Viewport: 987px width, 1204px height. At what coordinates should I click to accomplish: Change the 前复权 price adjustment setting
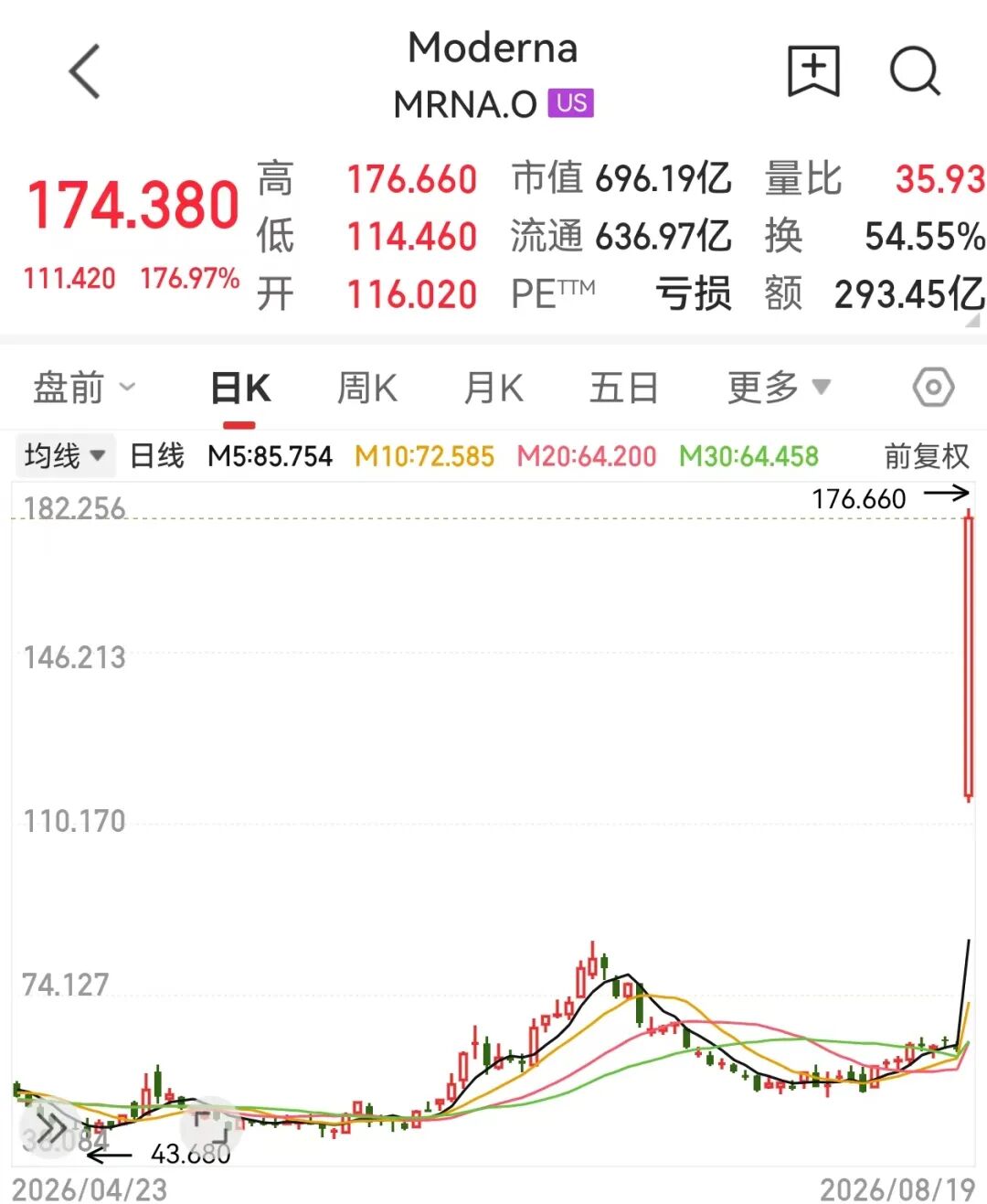(927, 455)
